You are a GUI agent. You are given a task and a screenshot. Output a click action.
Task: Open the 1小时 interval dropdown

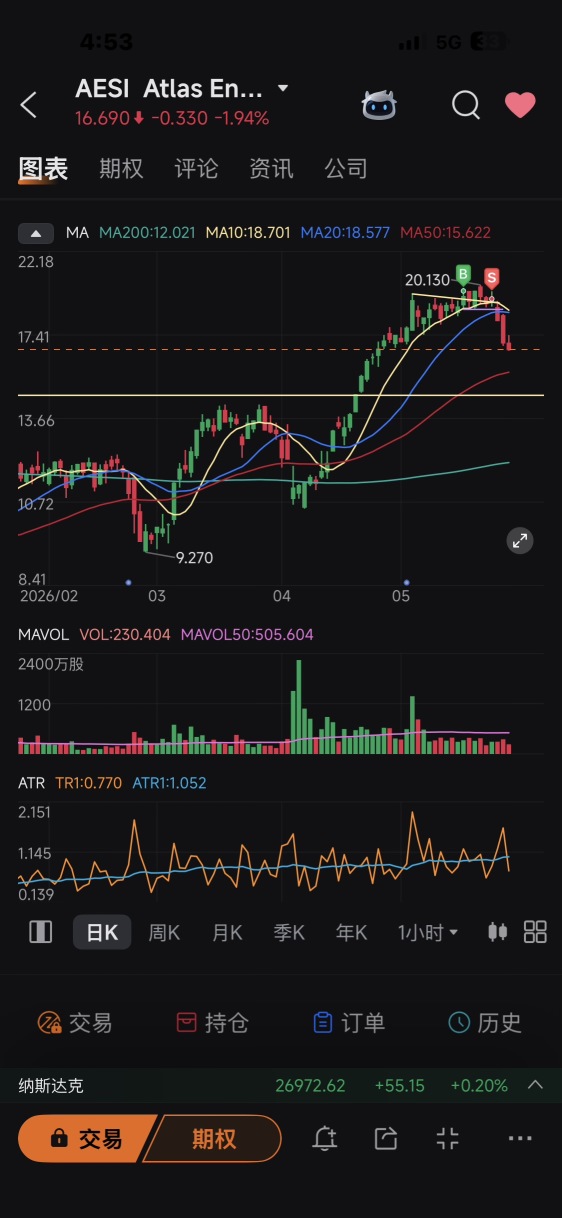point(428,933)
